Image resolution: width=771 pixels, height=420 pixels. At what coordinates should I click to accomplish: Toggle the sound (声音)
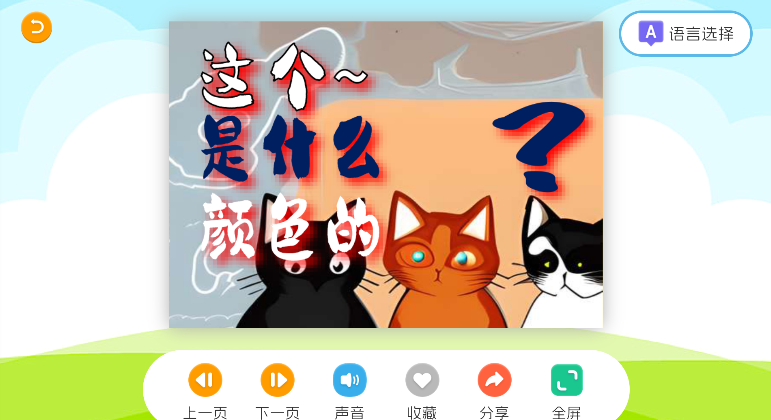(349, 381)
